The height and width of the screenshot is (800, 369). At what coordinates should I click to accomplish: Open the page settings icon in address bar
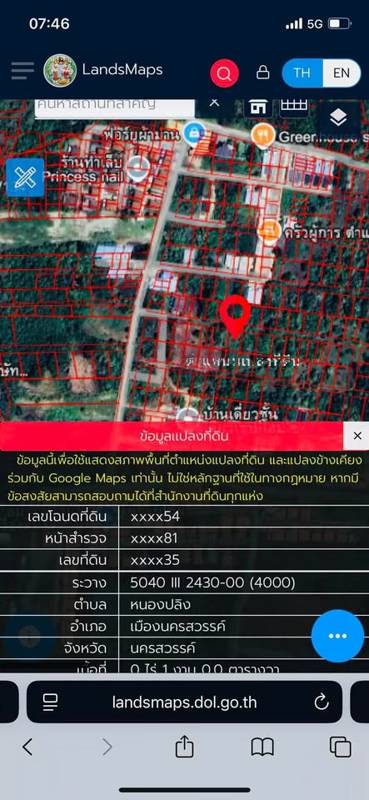point(50,702)
